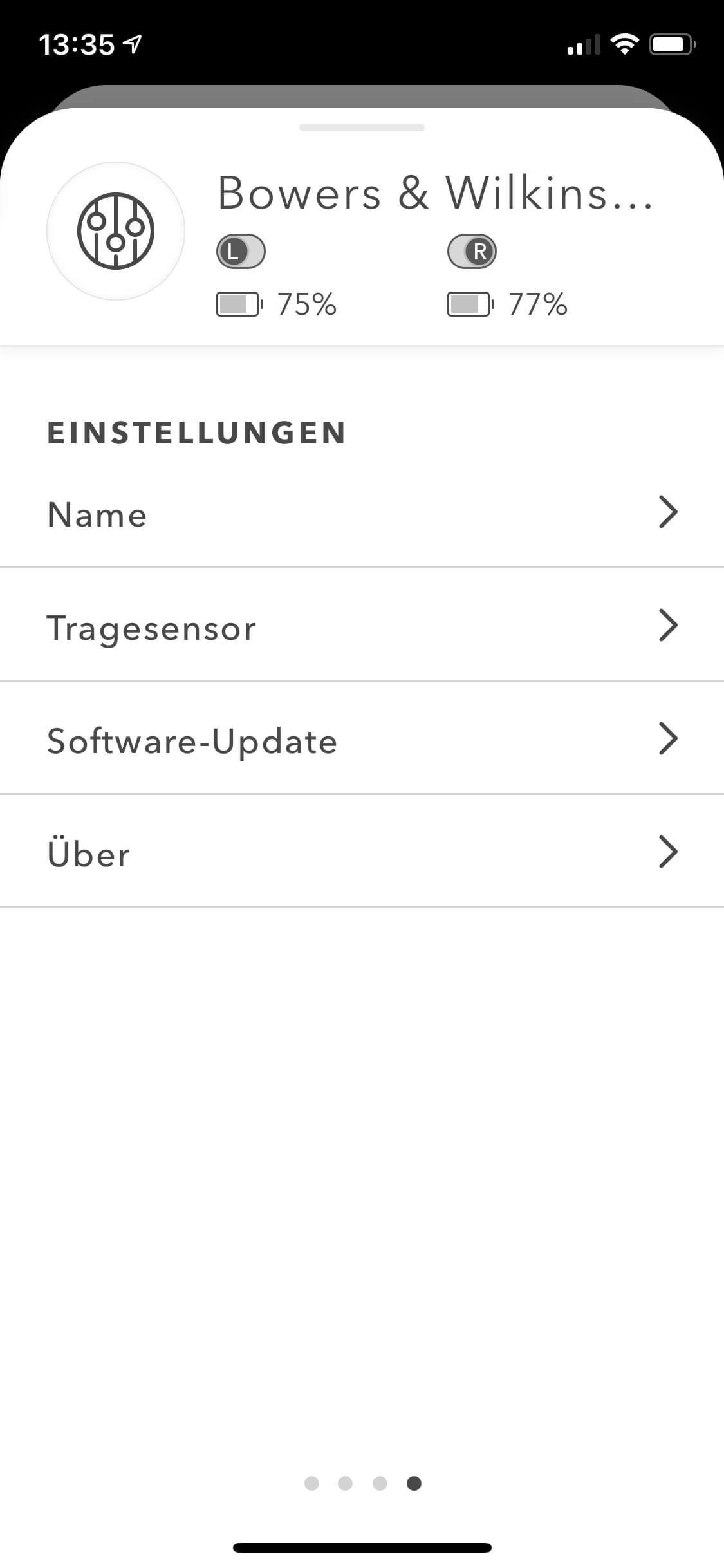Tap the equalizer settings icon

click(116, 231)
